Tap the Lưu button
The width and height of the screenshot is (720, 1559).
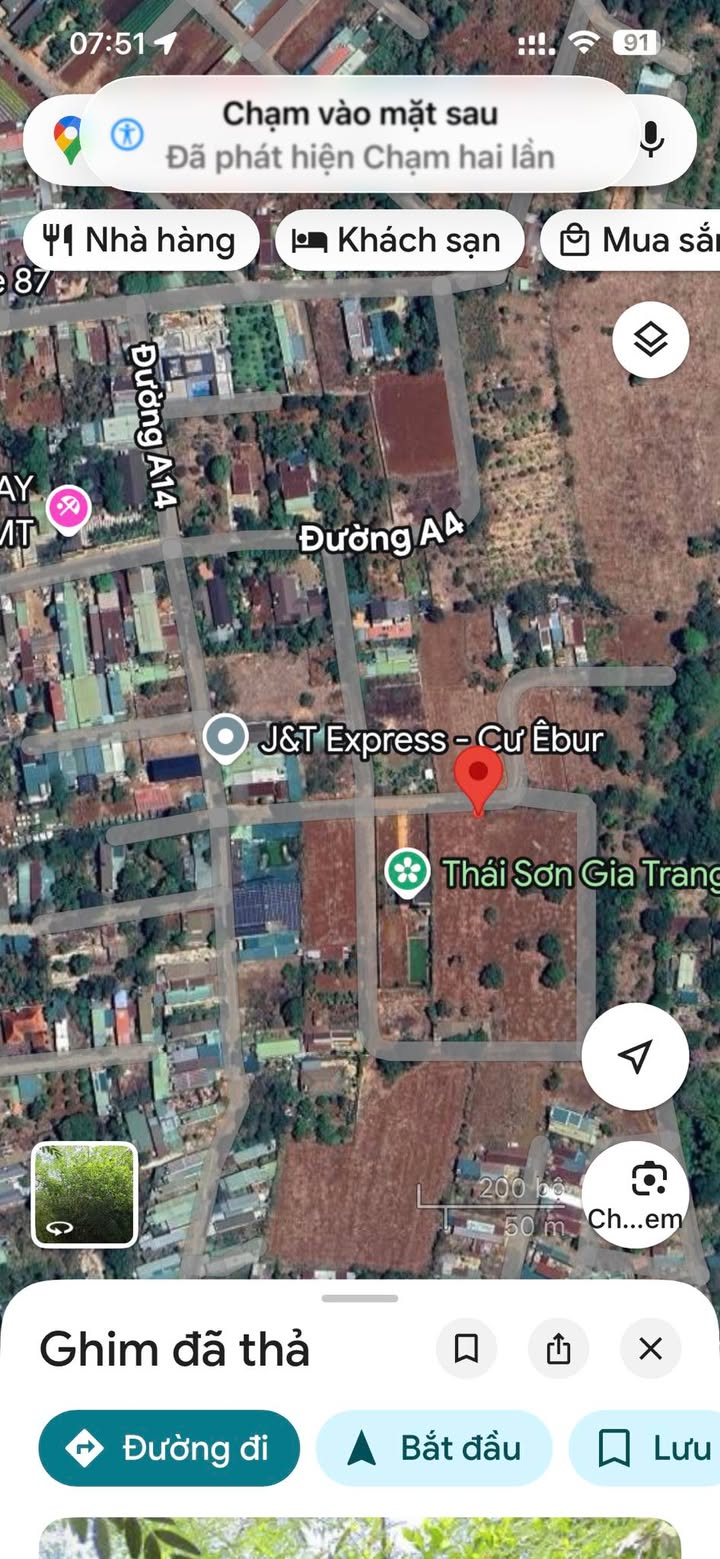[x=650, y=1448]
